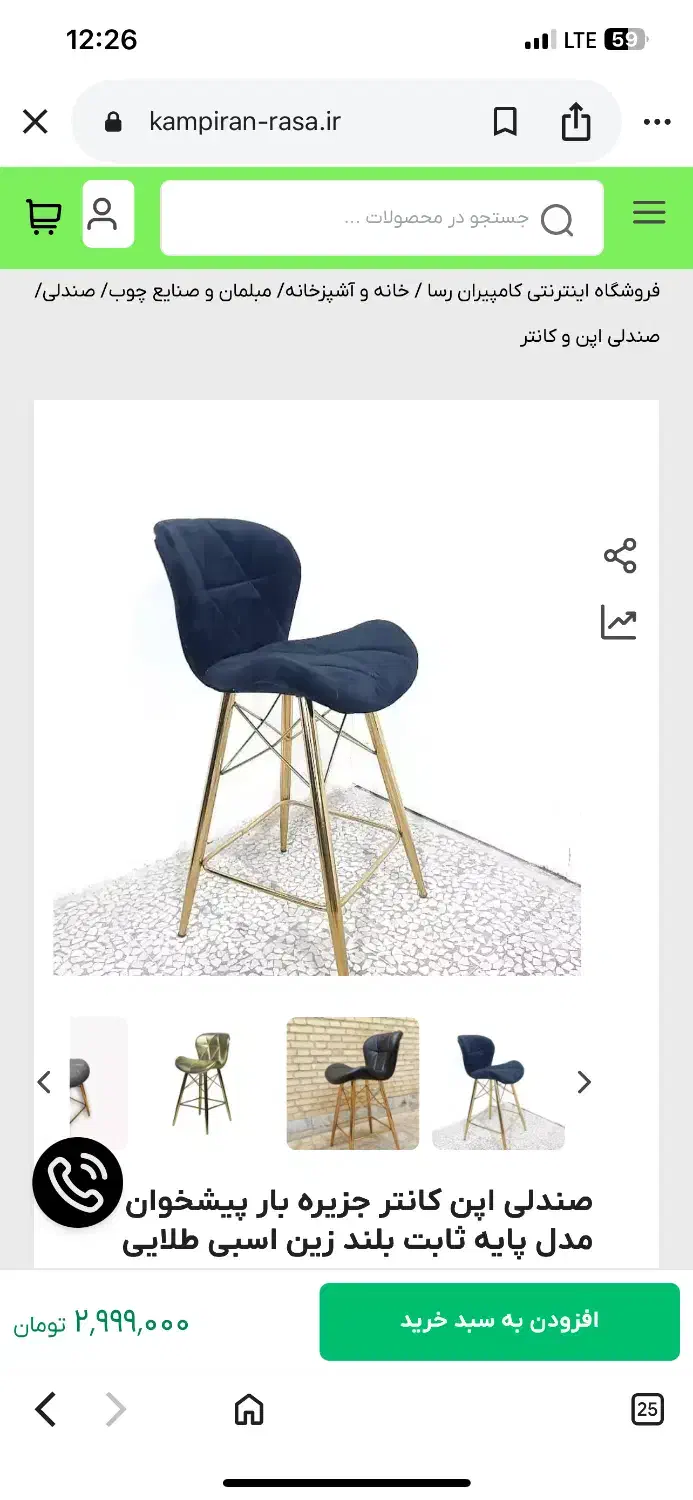Share the page from the browser toolbar
Screen dimensions: 693x1500
point(575,122)
